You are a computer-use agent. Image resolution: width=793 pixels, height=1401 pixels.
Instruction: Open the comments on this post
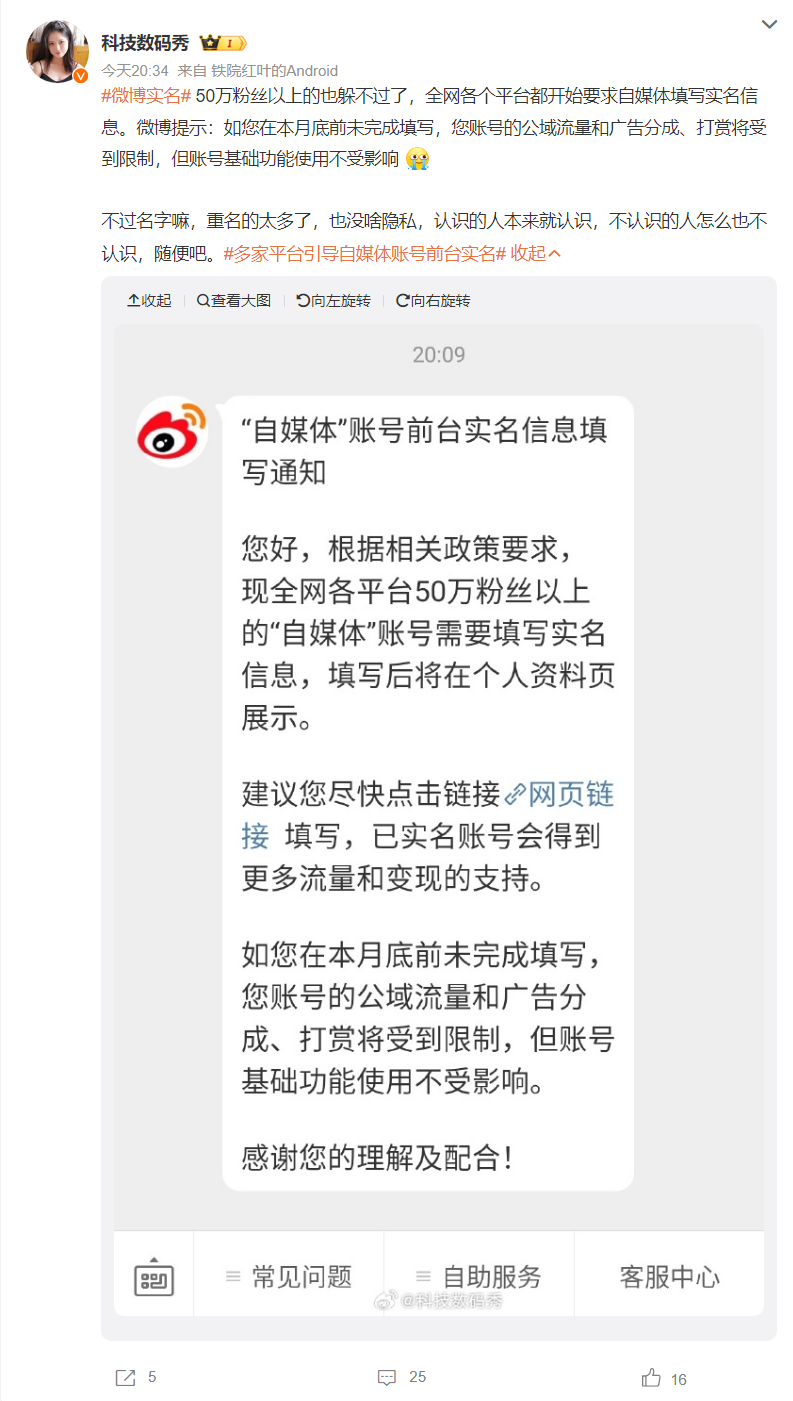tap(401, 1377)
